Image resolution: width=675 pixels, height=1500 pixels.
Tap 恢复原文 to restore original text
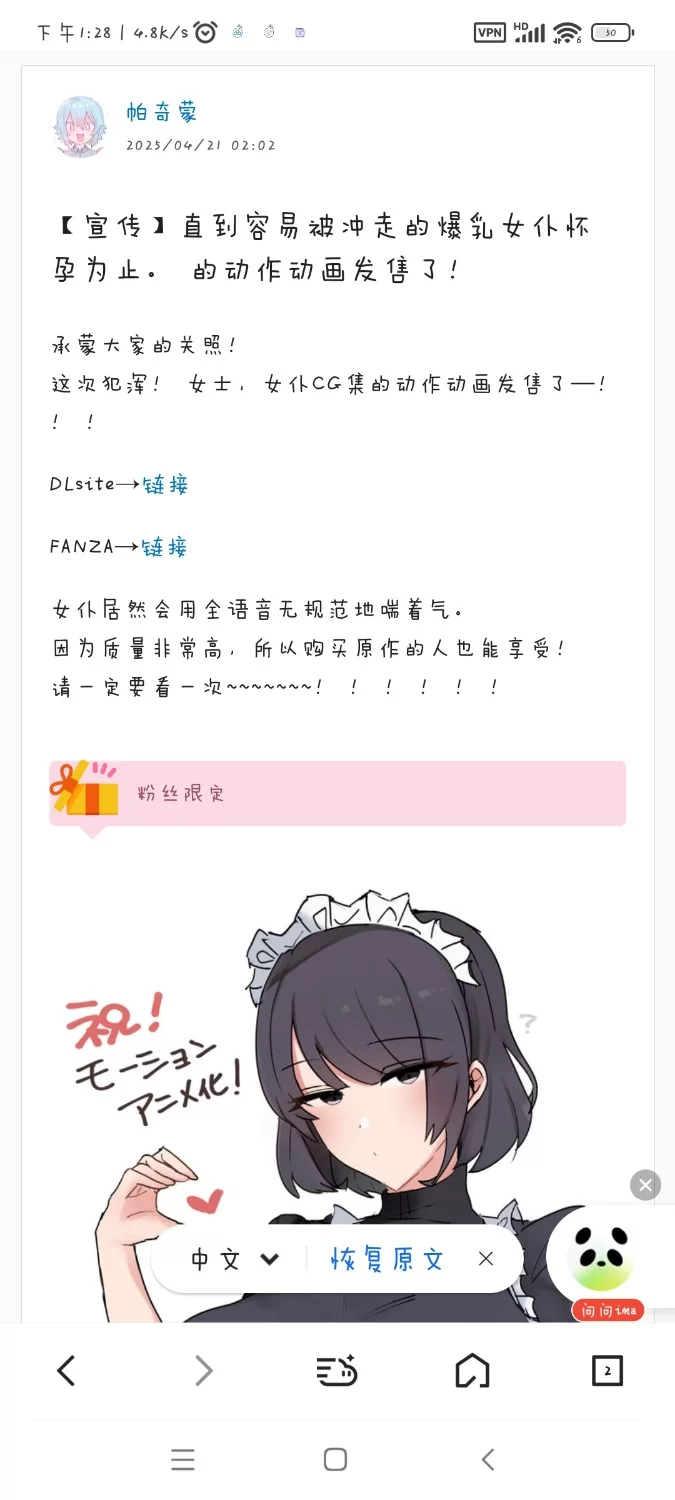point(387,1259)
